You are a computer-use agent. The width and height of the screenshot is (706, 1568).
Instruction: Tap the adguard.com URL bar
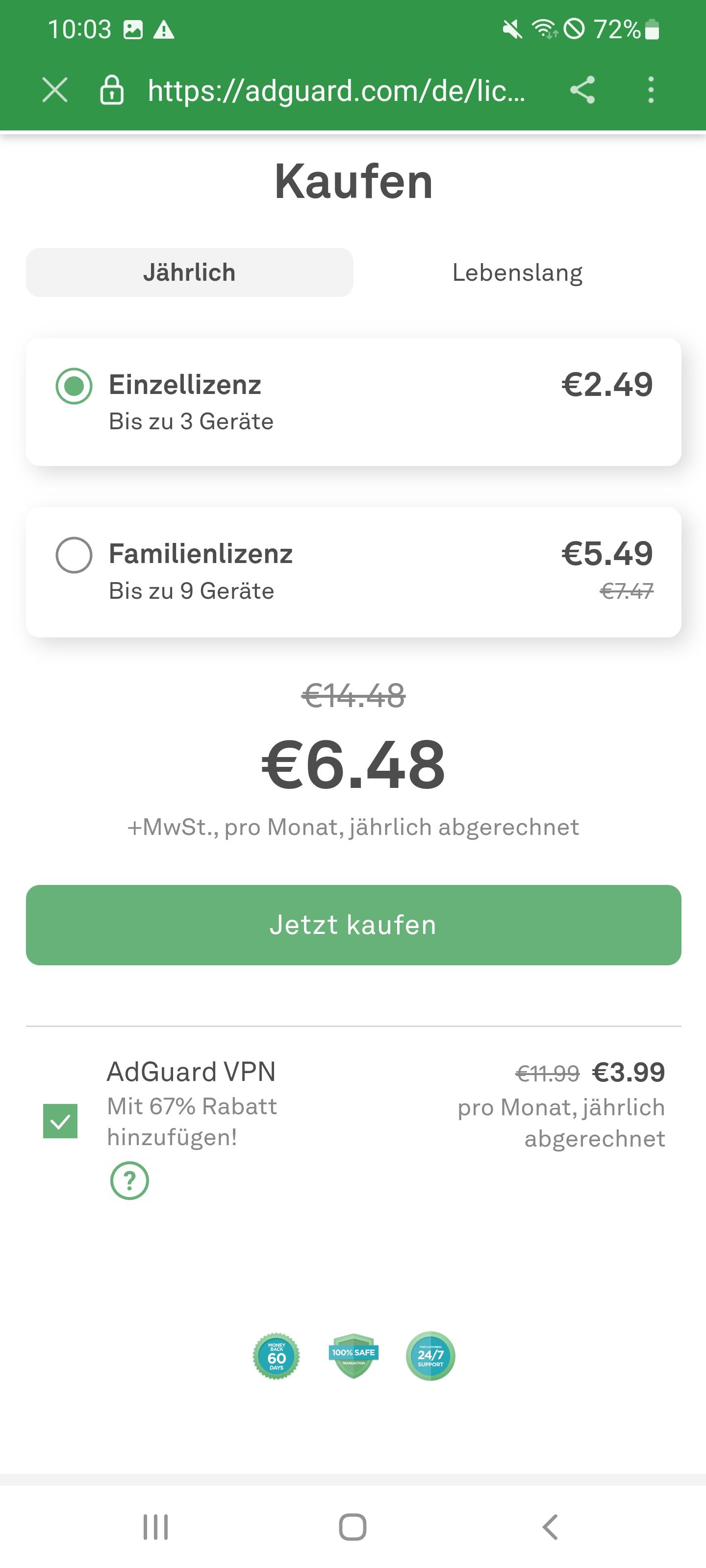coord(336,91)
